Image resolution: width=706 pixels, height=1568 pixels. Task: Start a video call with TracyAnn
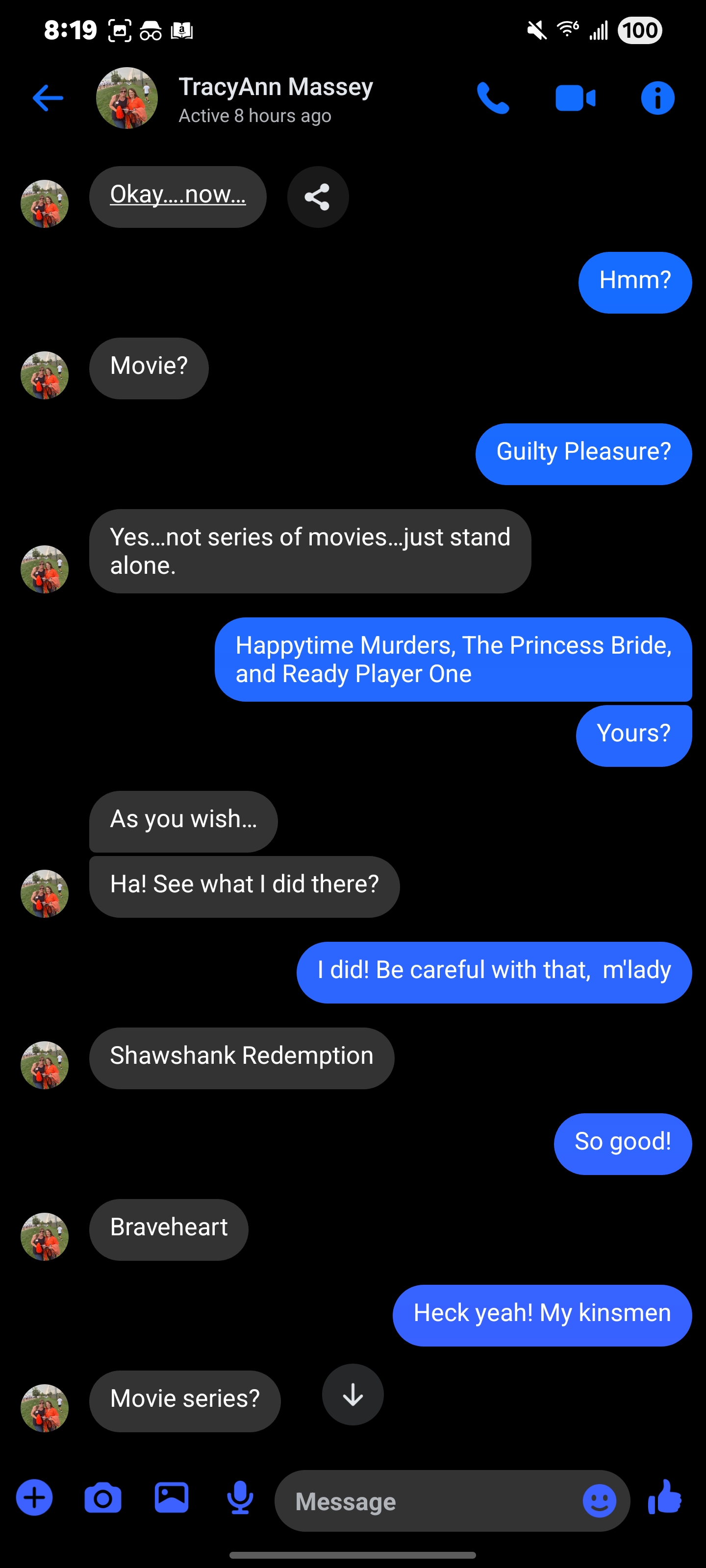(575, 98)
